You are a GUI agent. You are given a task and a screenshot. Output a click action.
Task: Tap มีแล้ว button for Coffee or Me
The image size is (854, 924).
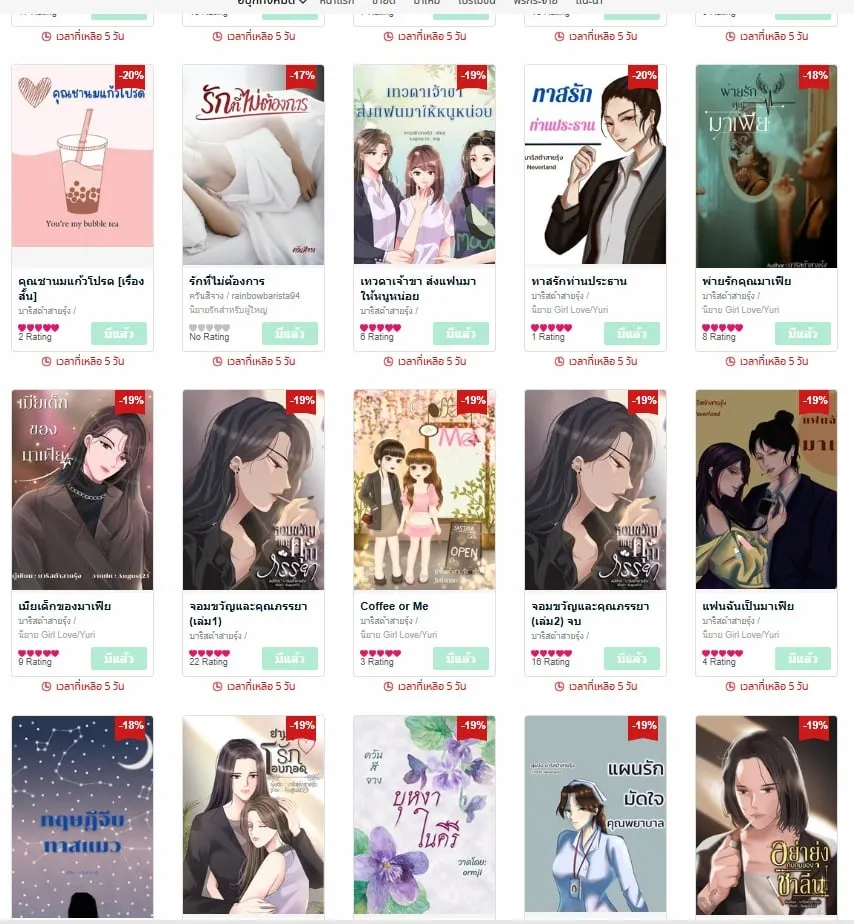click(461, 658)
